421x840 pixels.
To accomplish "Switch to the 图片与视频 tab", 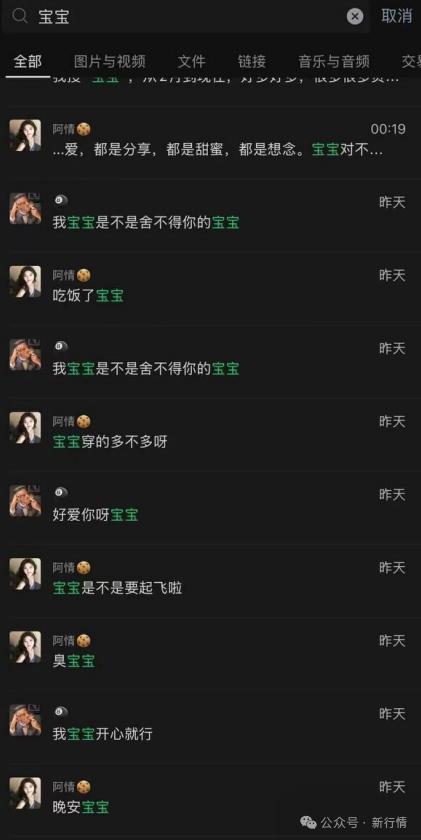I will 110,61.
